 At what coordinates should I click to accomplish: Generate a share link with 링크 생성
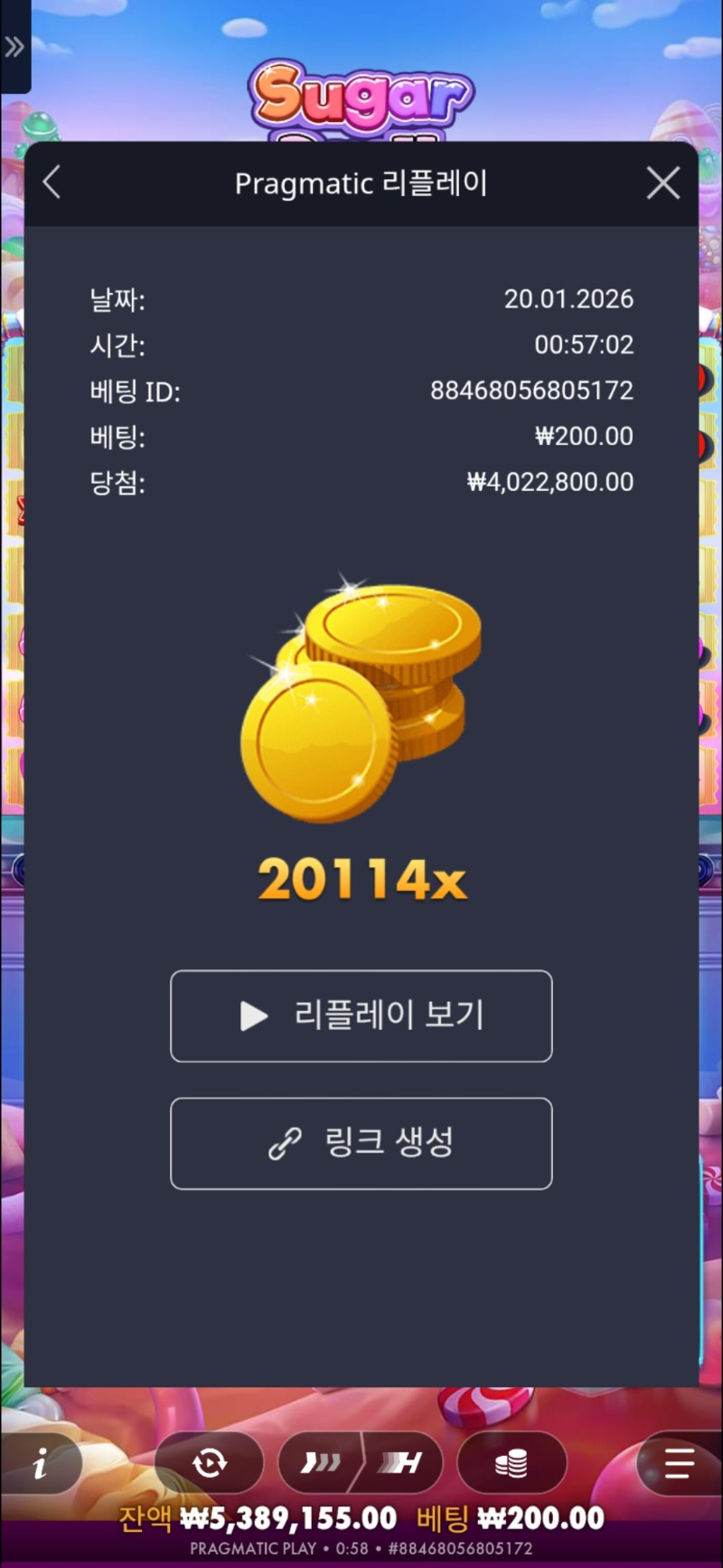(x=361, y=1143)
